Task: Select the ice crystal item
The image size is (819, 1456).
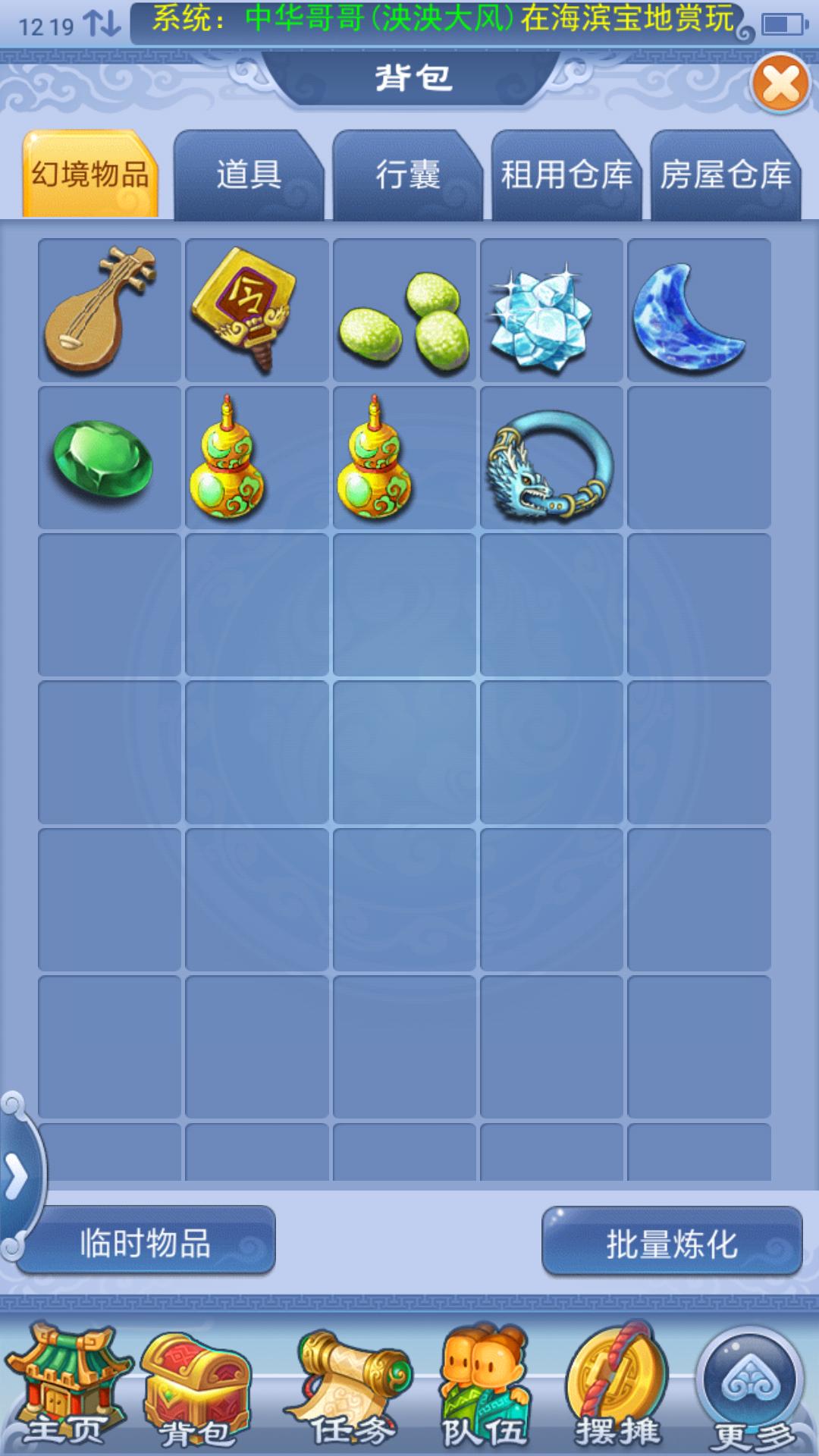Action: pos(551,310)
